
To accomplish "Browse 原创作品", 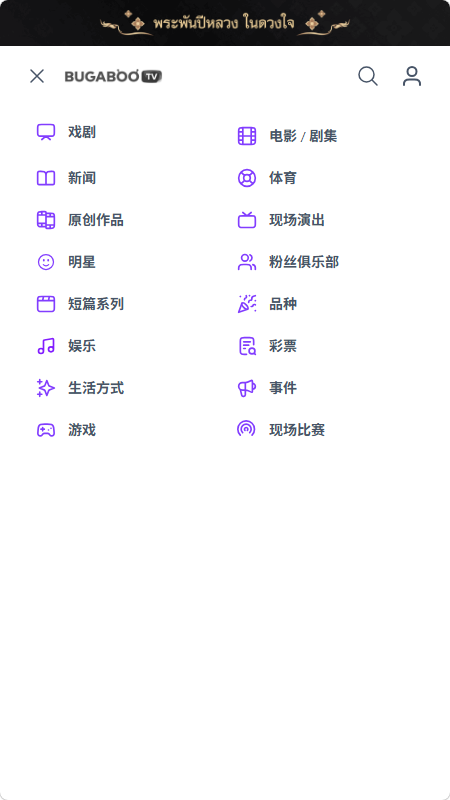I will [x=80, y=220].
